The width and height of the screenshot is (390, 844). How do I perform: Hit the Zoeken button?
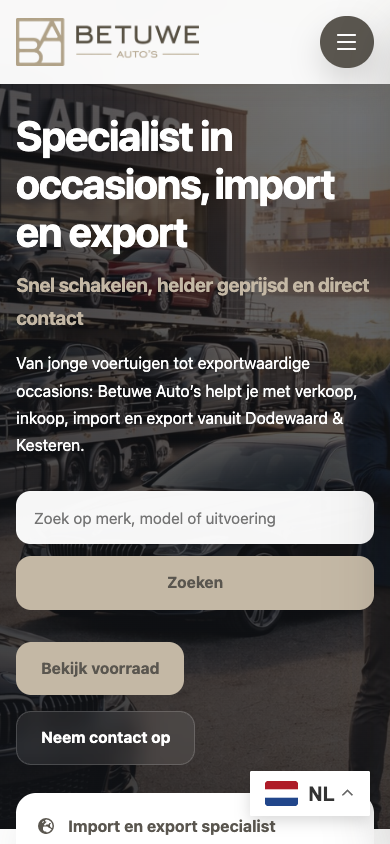pos(195,583)
